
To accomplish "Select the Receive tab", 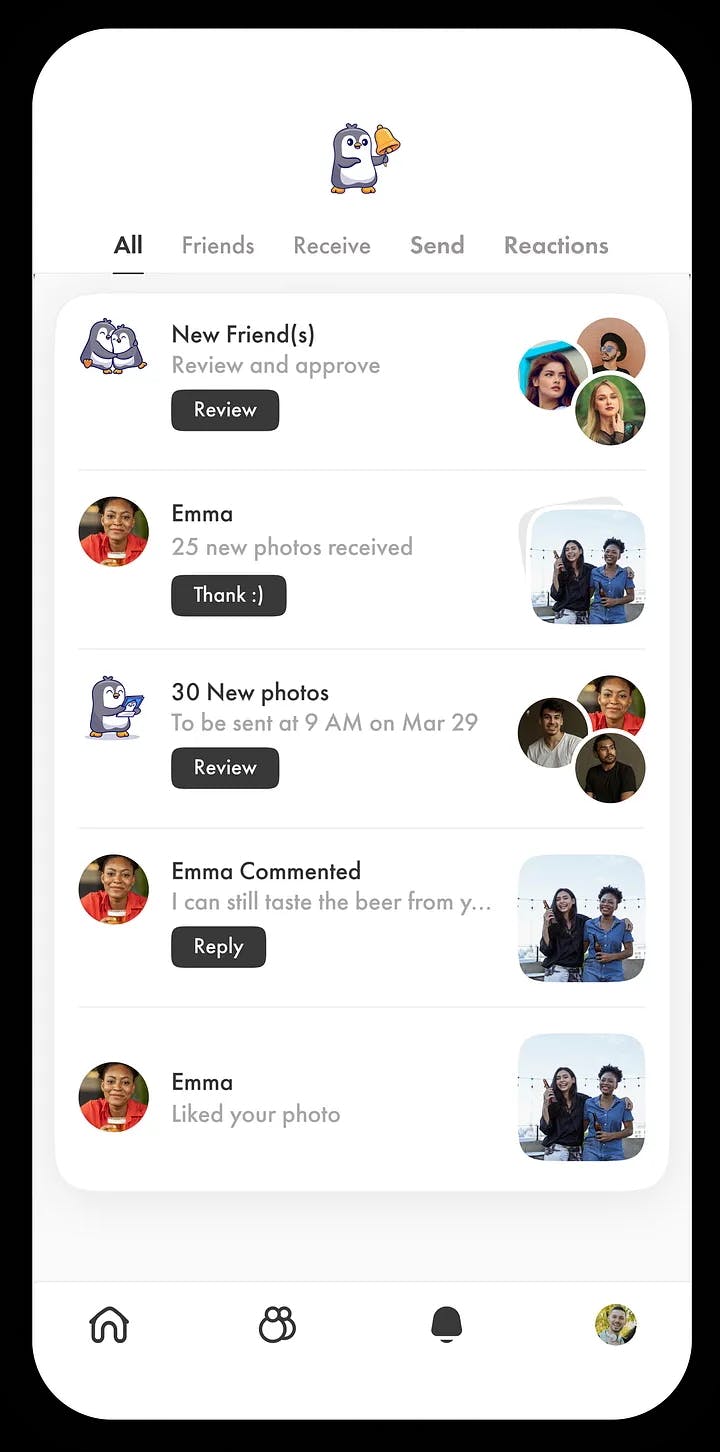I will pos(332,246).
